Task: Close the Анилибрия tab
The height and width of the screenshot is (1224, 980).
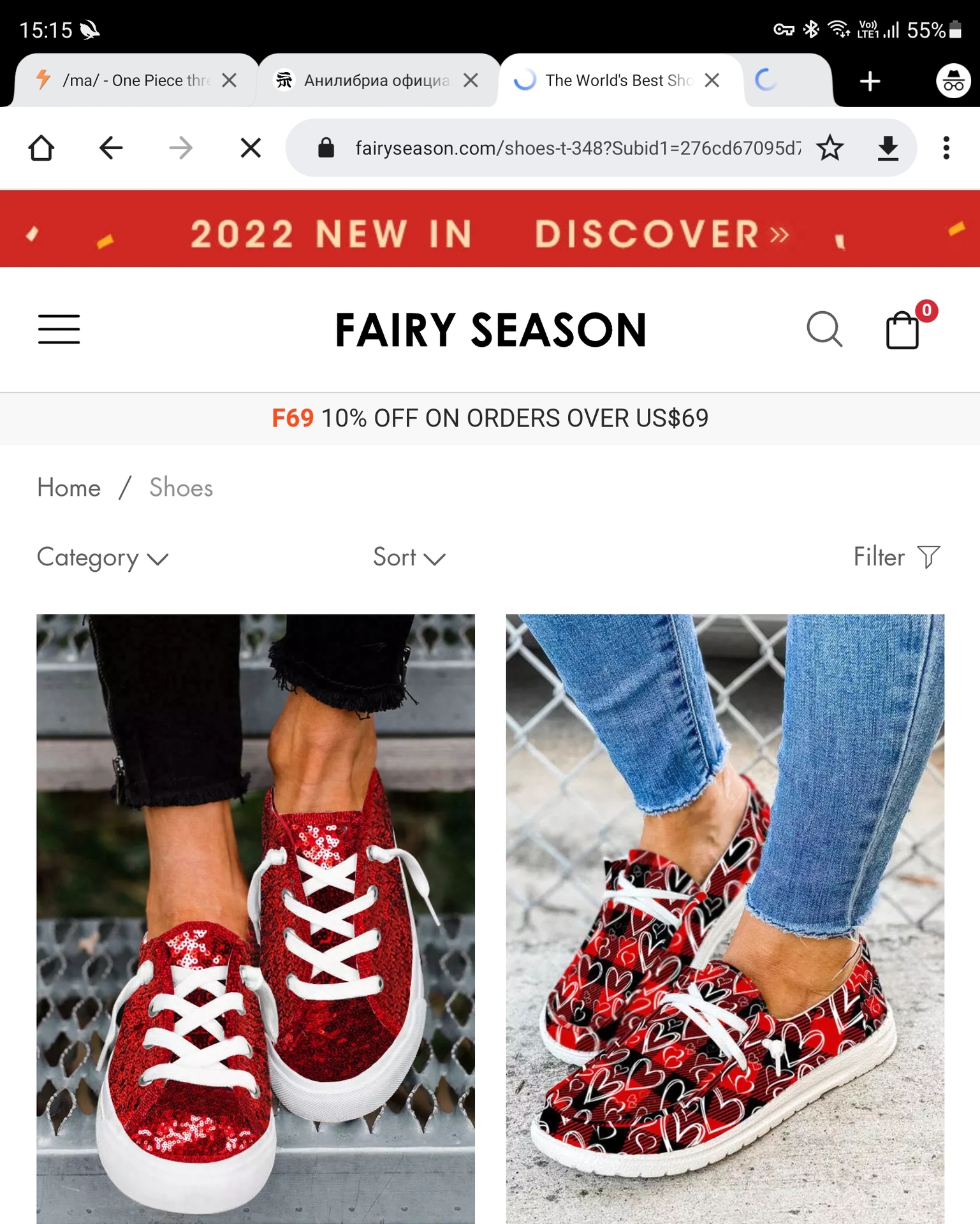Action: coord(471,80)
